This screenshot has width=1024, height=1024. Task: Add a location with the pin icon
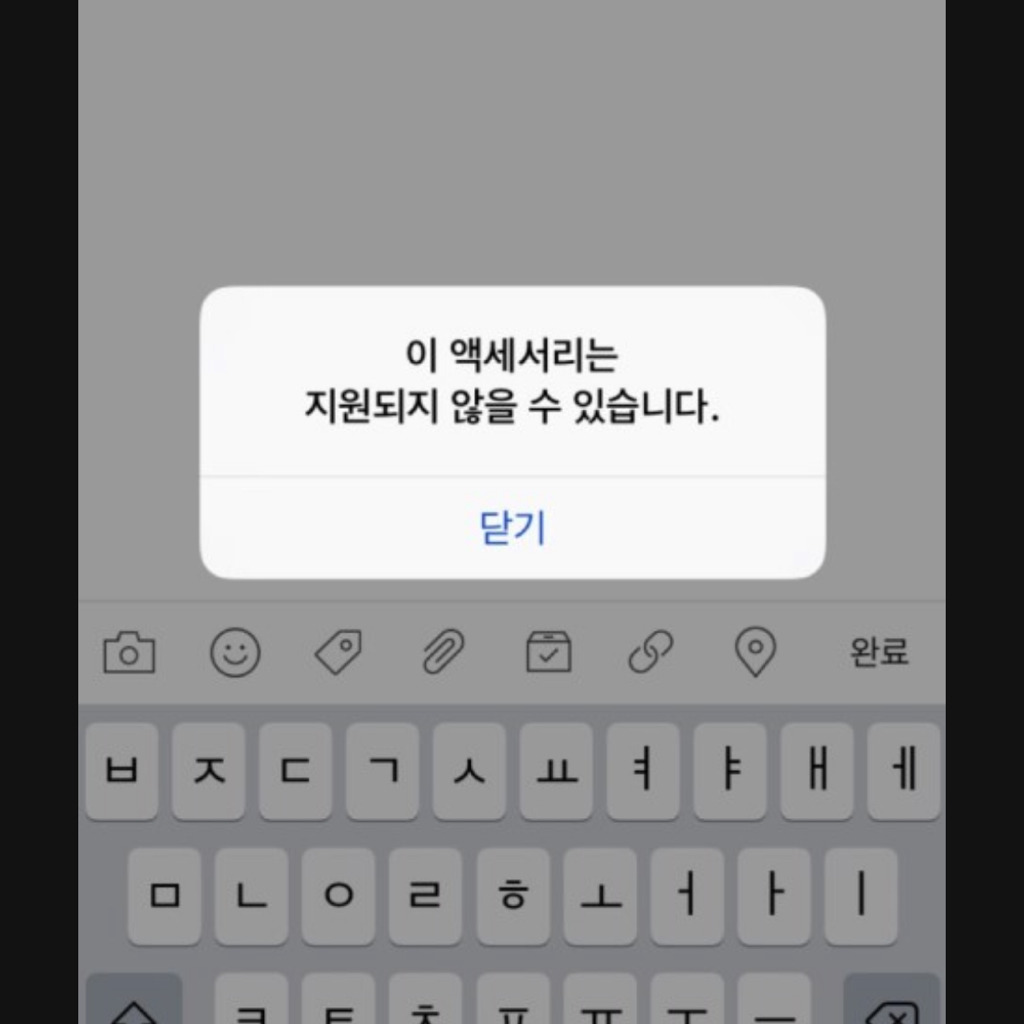(755, 653)
